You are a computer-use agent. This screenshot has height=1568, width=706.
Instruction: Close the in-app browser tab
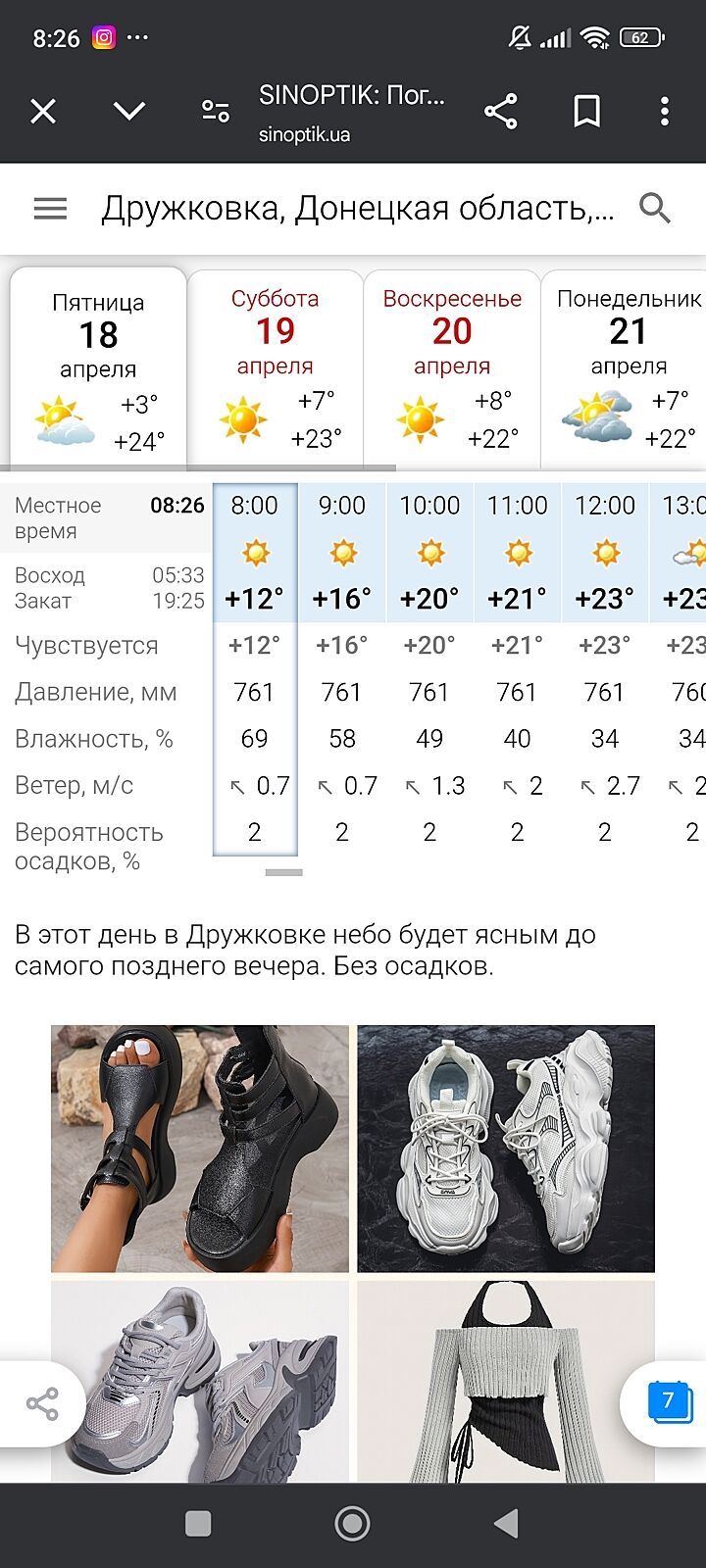click(43, 112)
